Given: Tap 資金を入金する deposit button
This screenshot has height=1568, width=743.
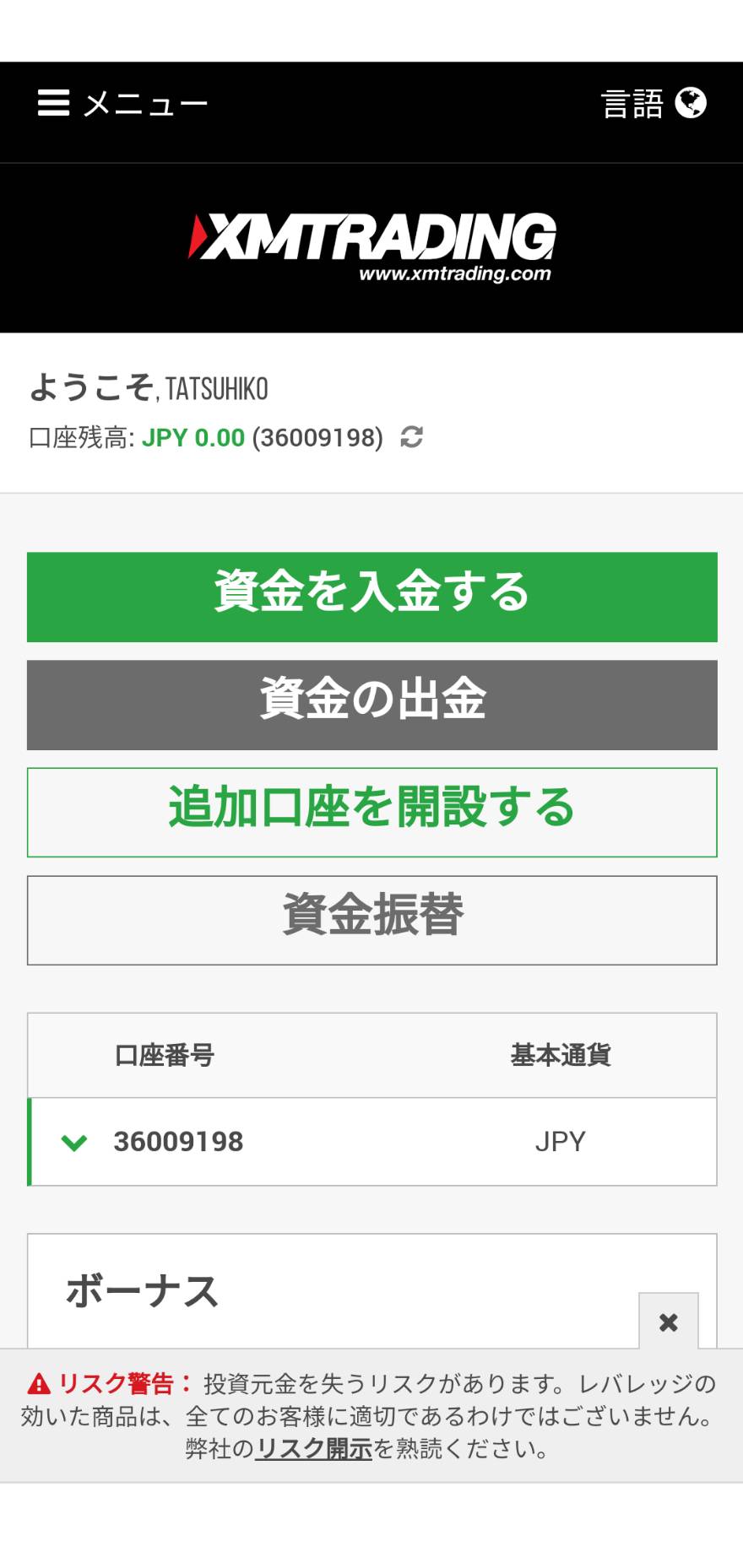Looking at the screenshot, I should click(x=372, y=597).
